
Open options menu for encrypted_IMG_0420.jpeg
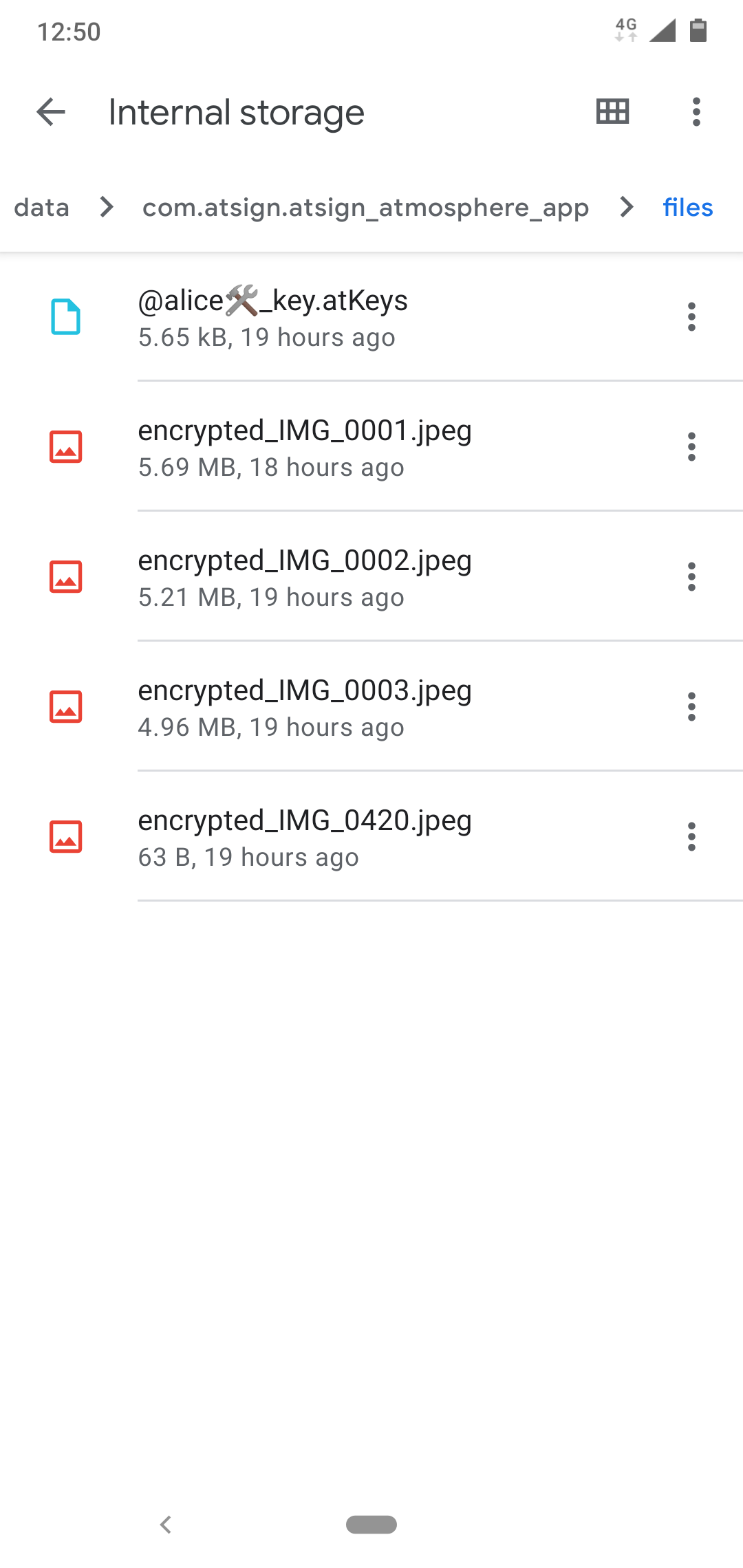tap(691, 837)
